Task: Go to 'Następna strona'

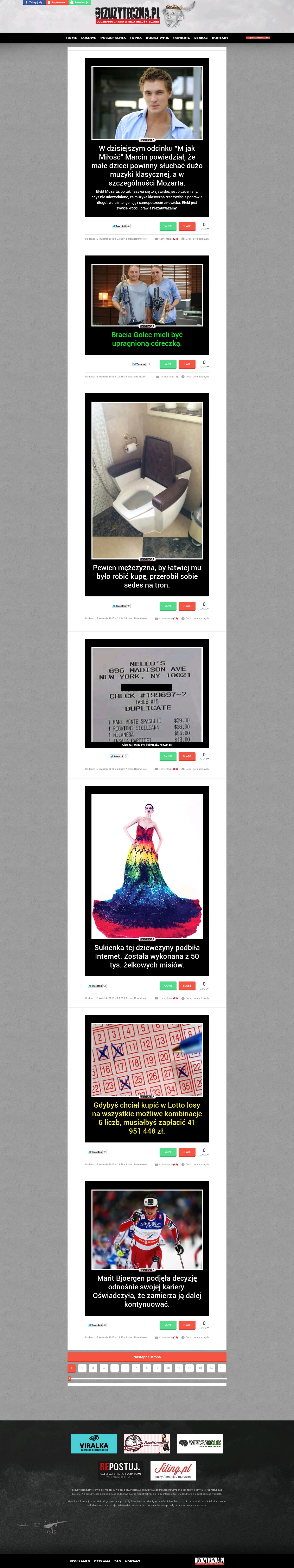Action: pos(147,1357)
